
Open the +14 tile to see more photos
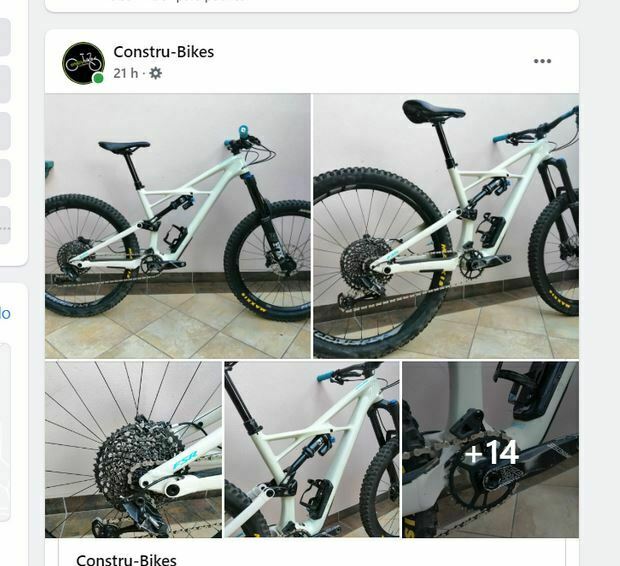point(490,450)
